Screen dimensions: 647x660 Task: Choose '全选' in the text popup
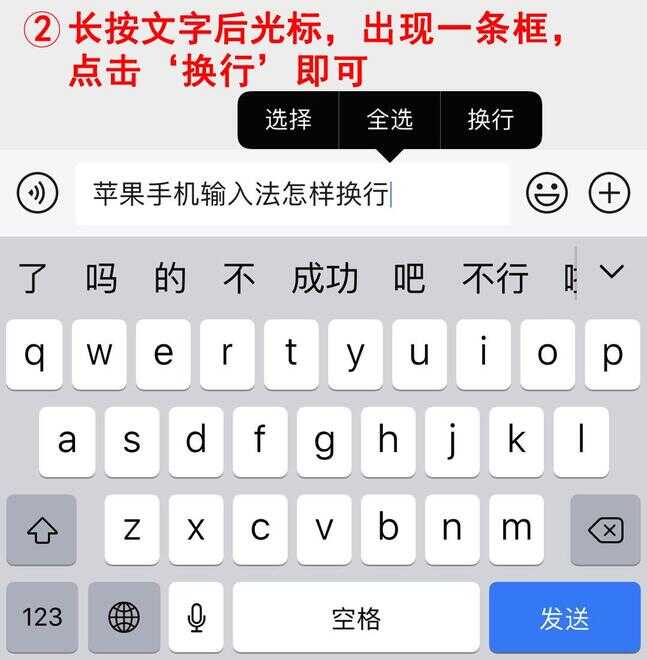389,120
